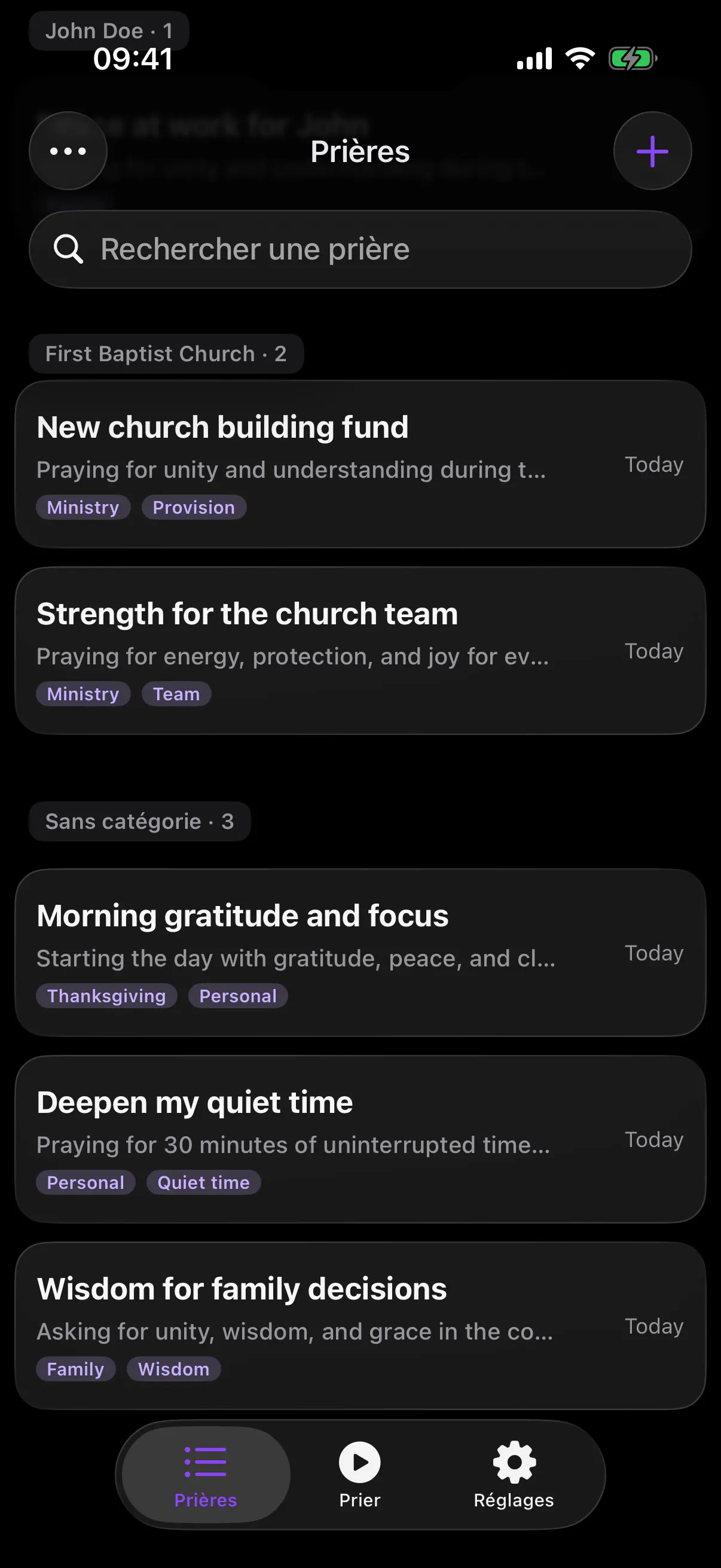The height and width of the screenshot is (1568, 721).
Task: Open the three-dot more options menu
Action: pyautogui.click(x=68, y=151)
